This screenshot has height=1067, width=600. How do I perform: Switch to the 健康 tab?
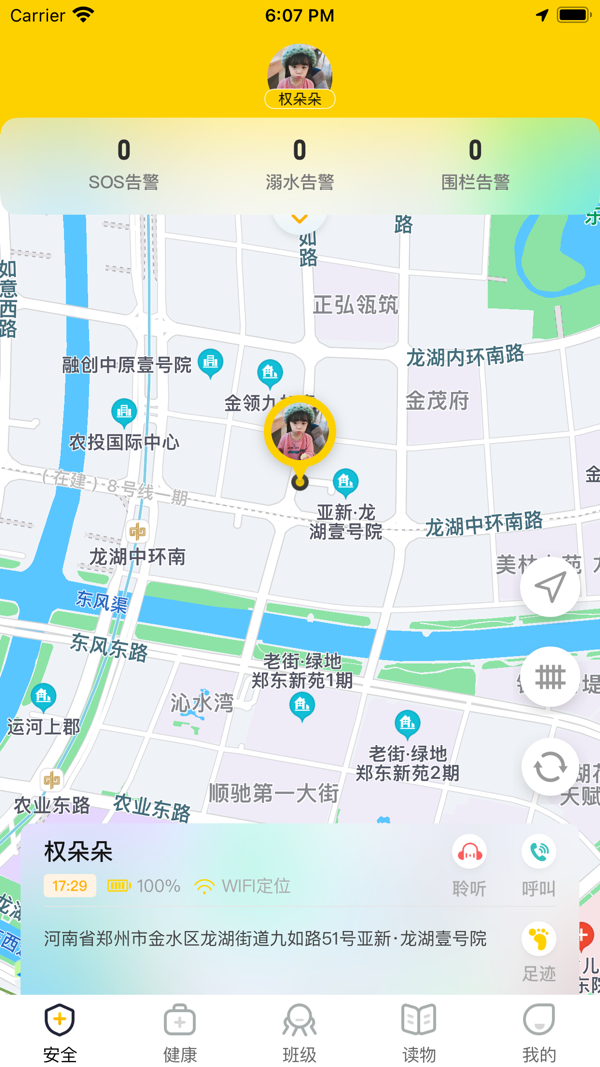[180, 1033]
